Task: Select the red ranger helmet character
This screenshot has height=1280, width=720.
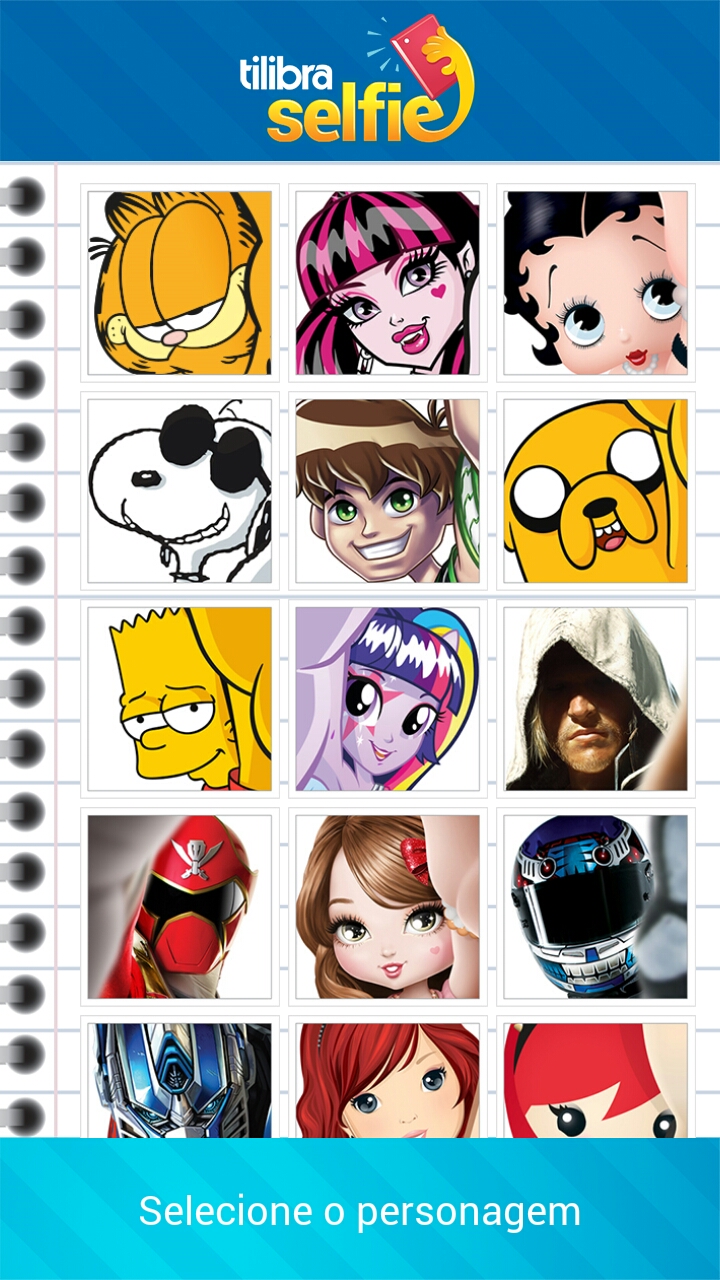Action: point(179,907)
